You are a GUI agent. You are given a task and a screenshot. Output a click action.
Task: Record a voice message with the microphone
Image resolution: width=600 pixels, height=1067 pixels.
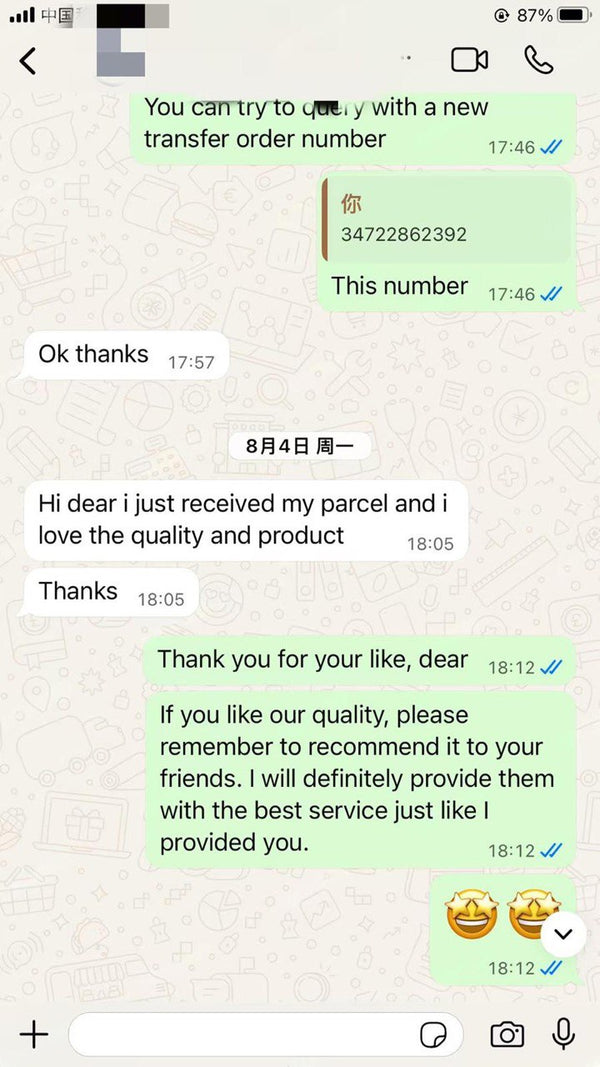[564, 1034]
